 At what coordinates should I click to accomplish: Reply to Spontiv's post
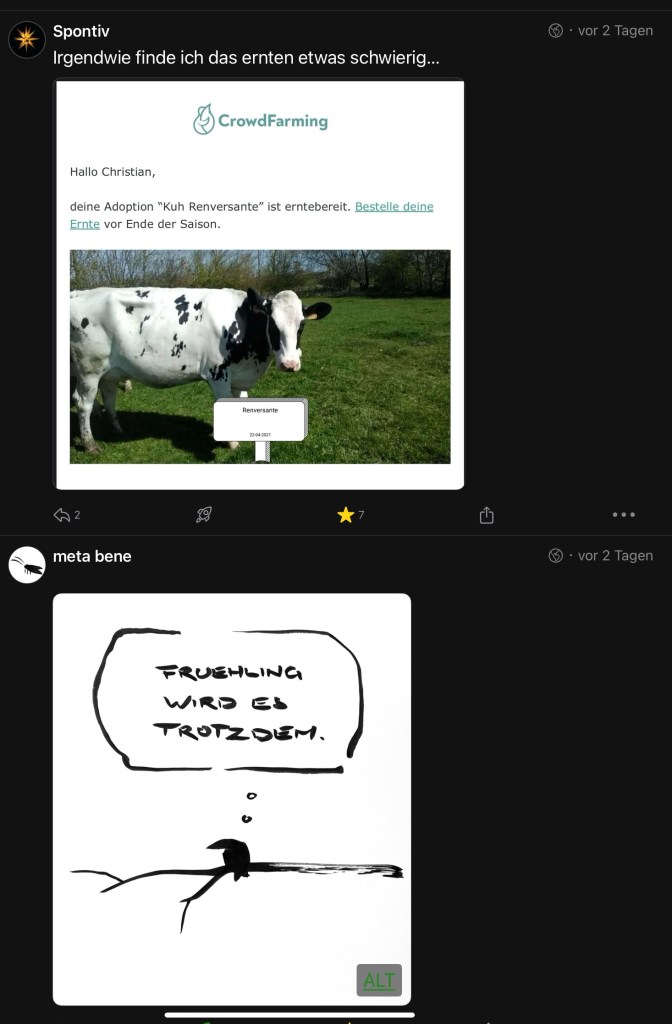pos(62,515)
